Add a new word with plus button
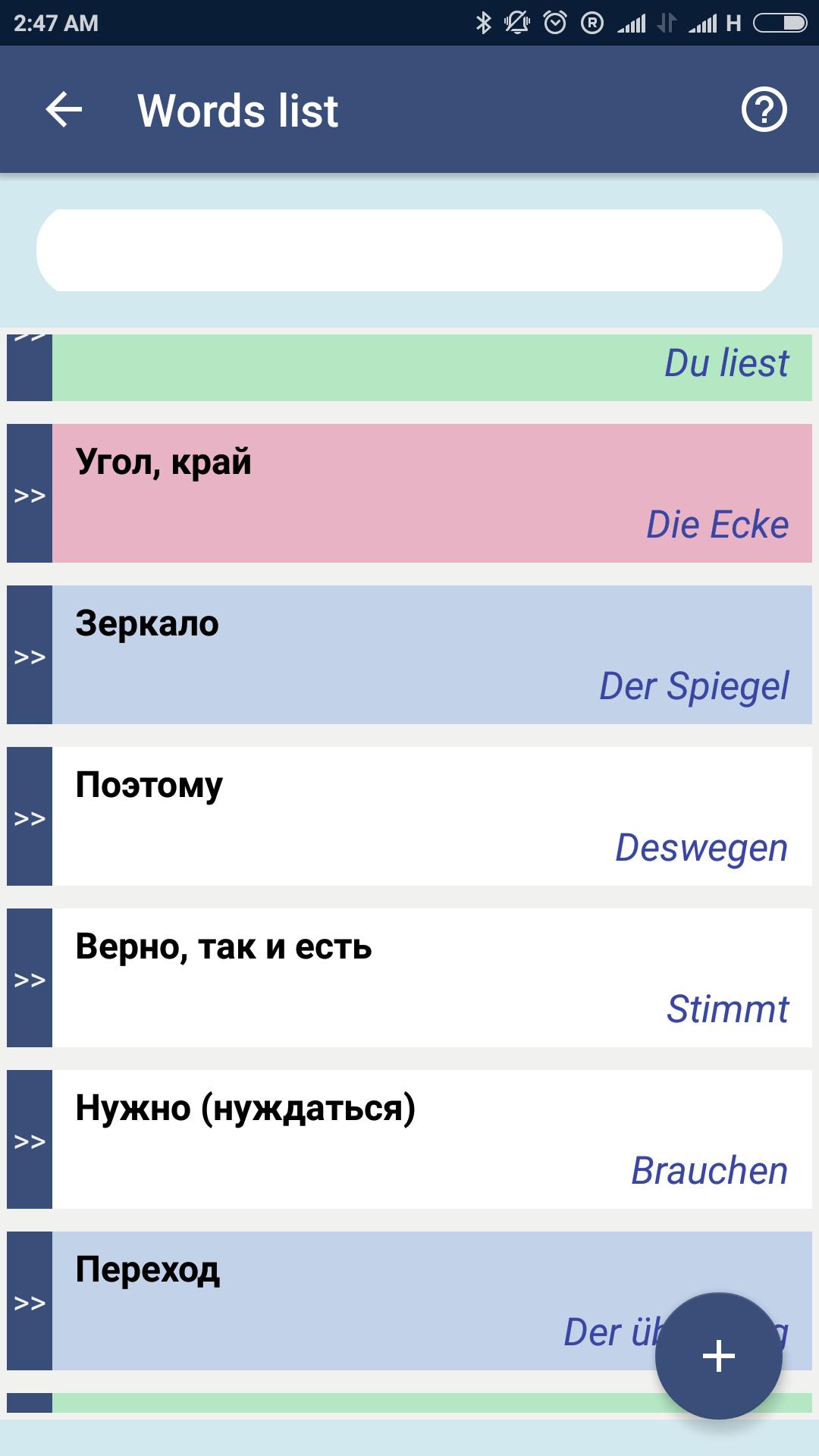 tap(718, 1356)
